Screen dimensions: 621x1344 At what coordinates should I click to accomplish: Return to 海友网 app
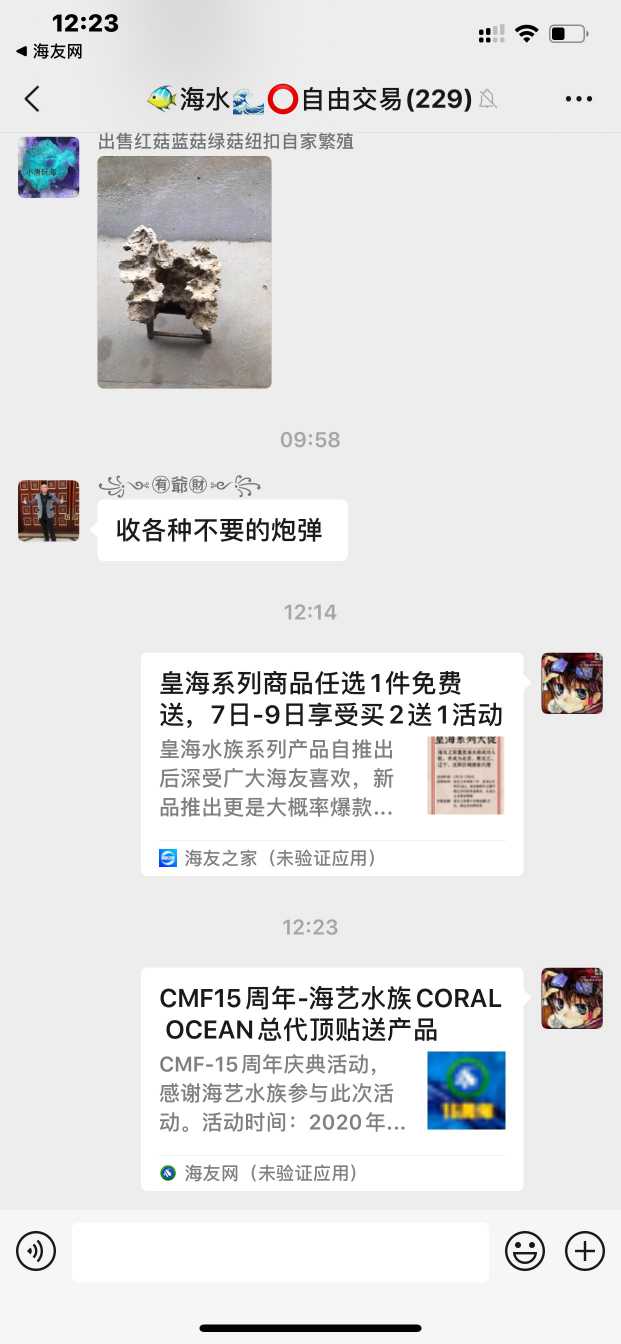pyautogui.click(x=50, y=51)
